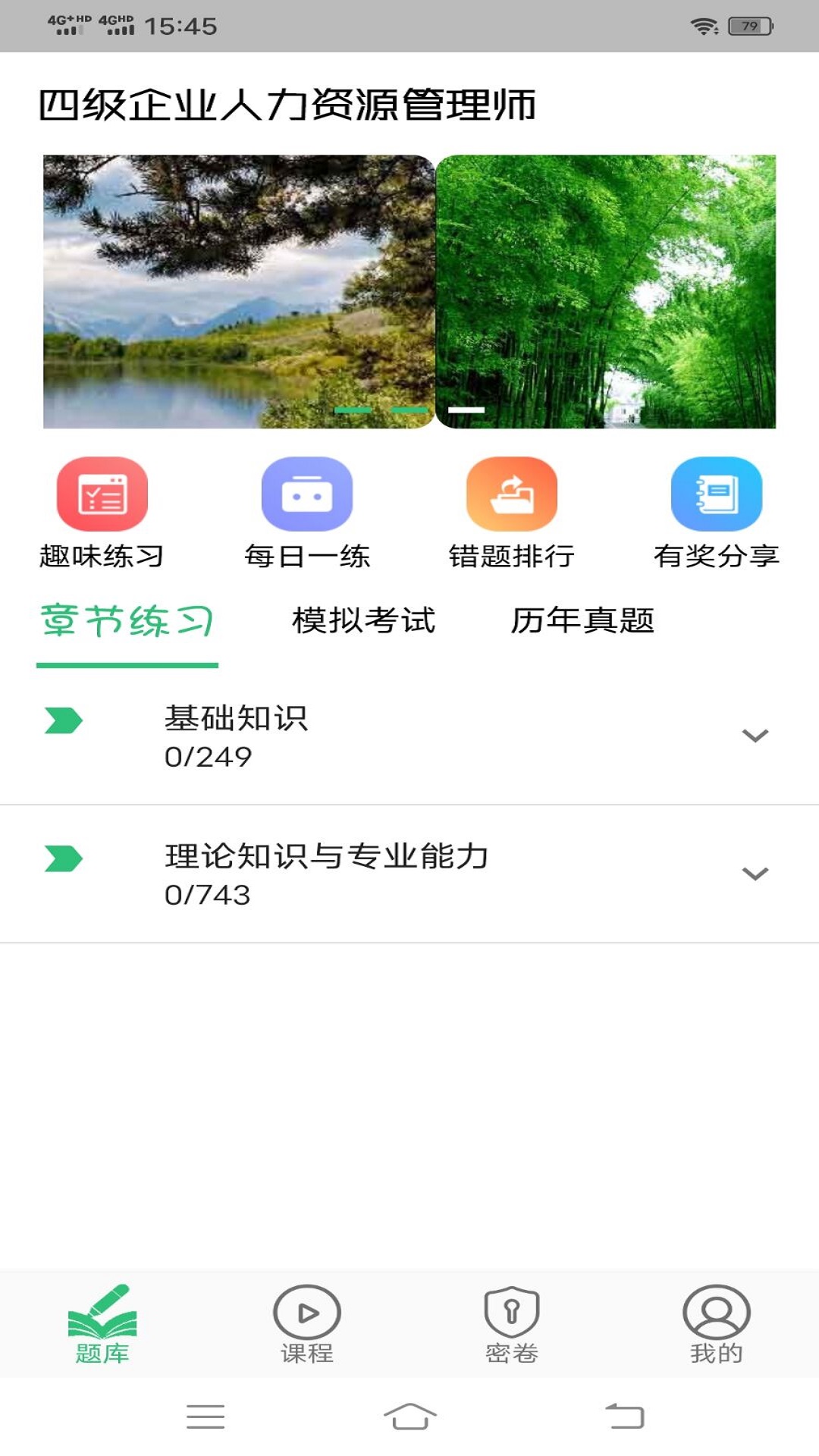This screenshot has width=819, height=1456.
Task: Expand the 基础知识 chapter chevron
Action: (753, 734)
